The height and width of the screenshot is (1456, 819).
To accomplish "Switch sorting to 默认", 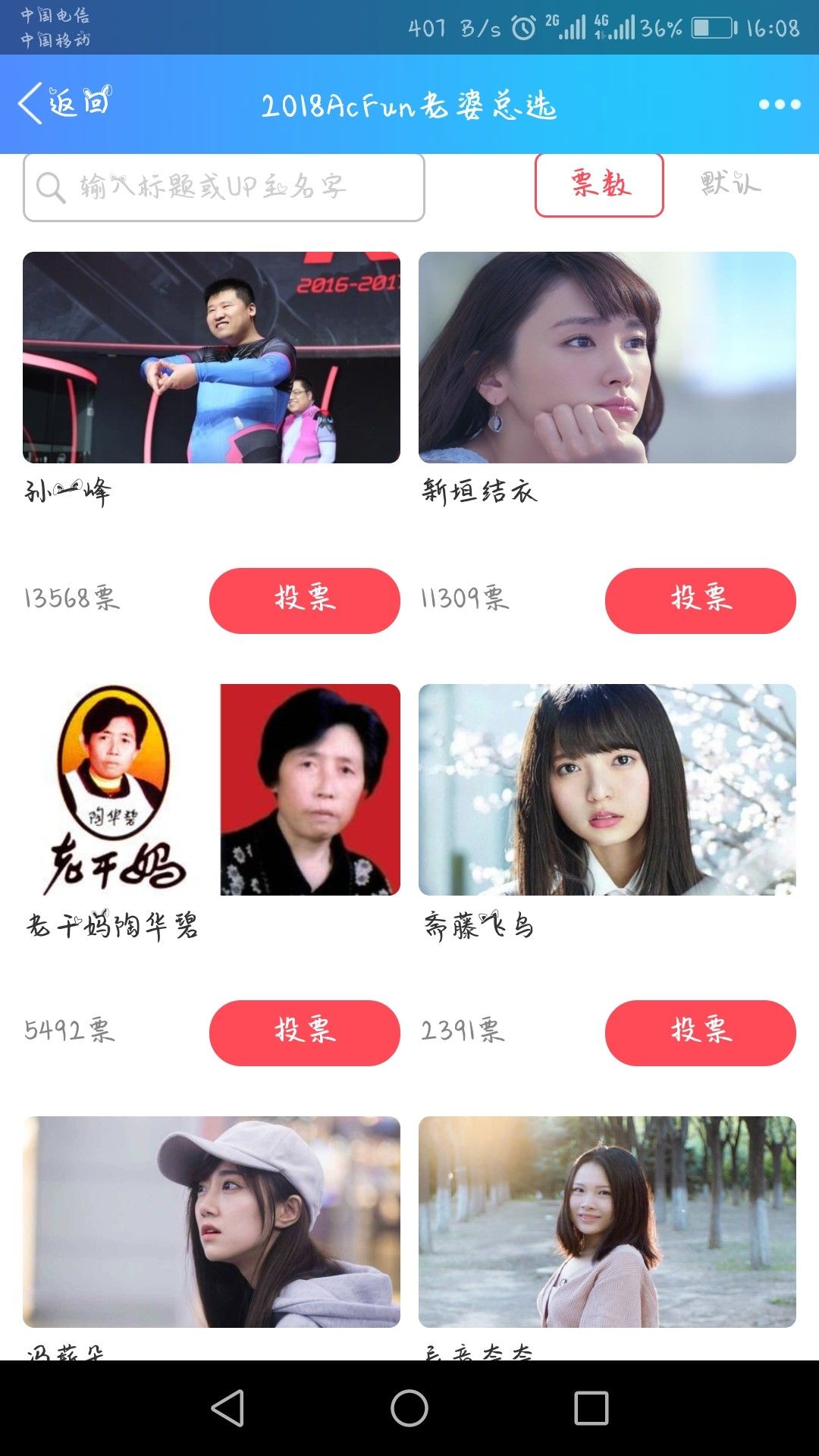I will 730,184.
